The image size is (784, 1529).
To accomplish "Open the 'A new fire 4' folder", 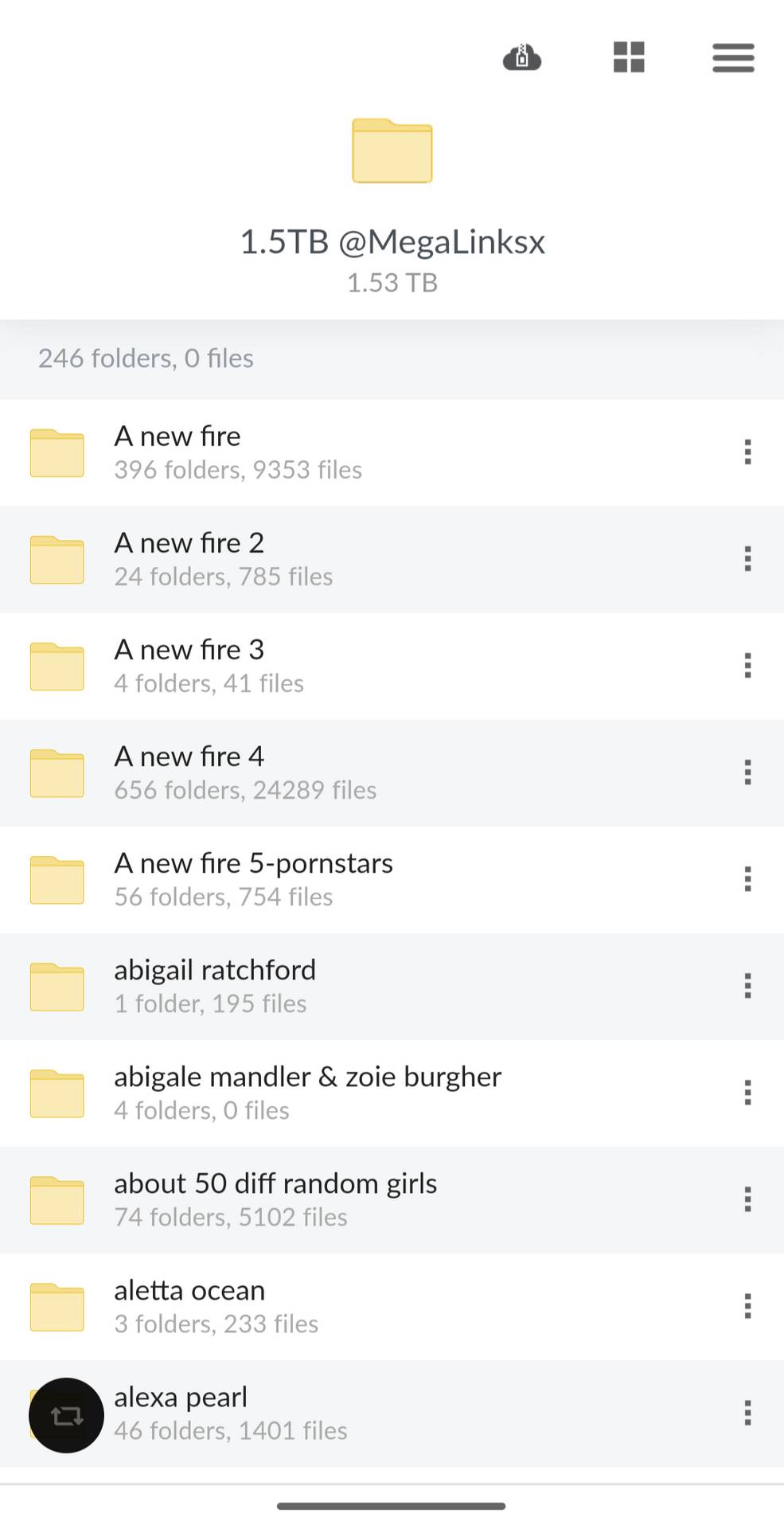I will coord(239,772).
